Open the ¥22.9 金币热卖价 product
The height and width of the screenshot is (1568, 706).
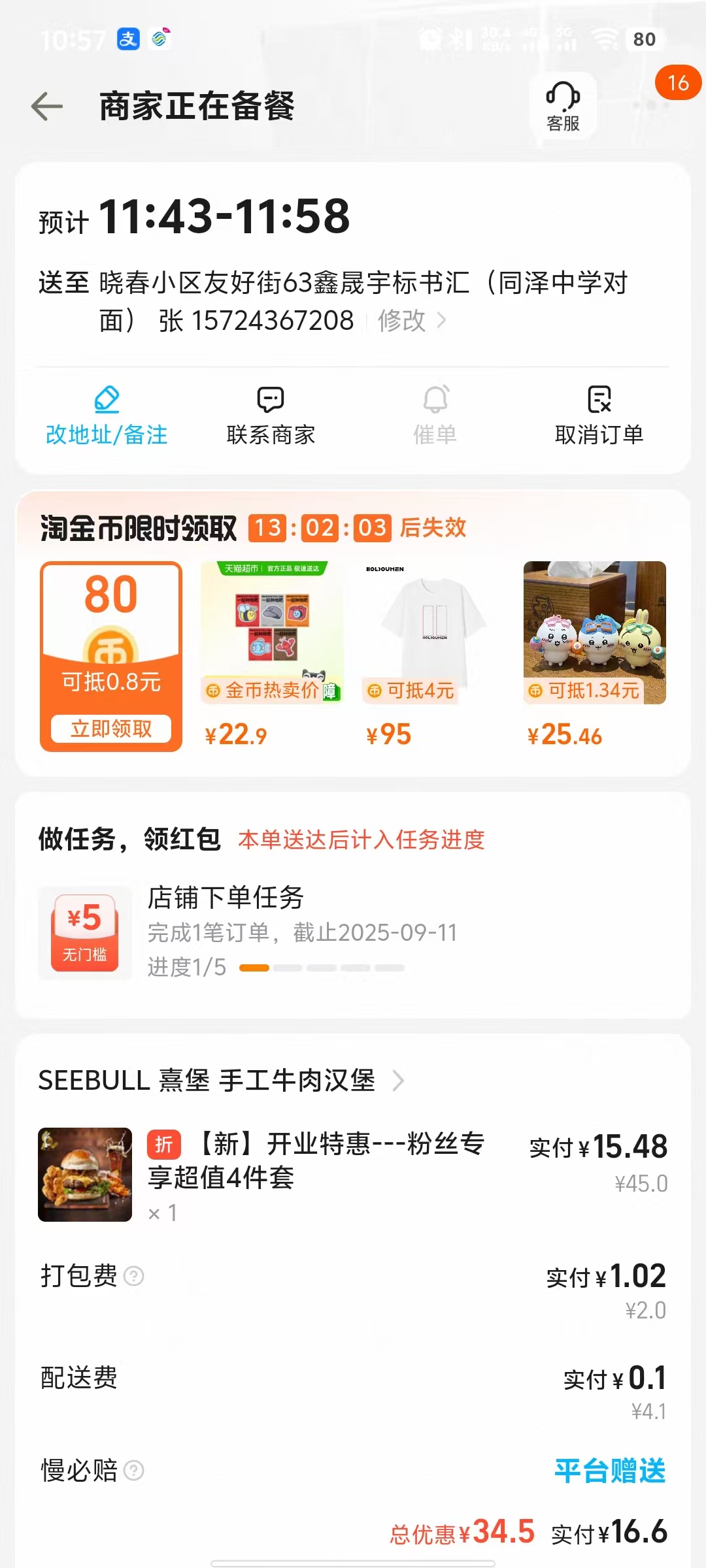(x=271, y=653)
